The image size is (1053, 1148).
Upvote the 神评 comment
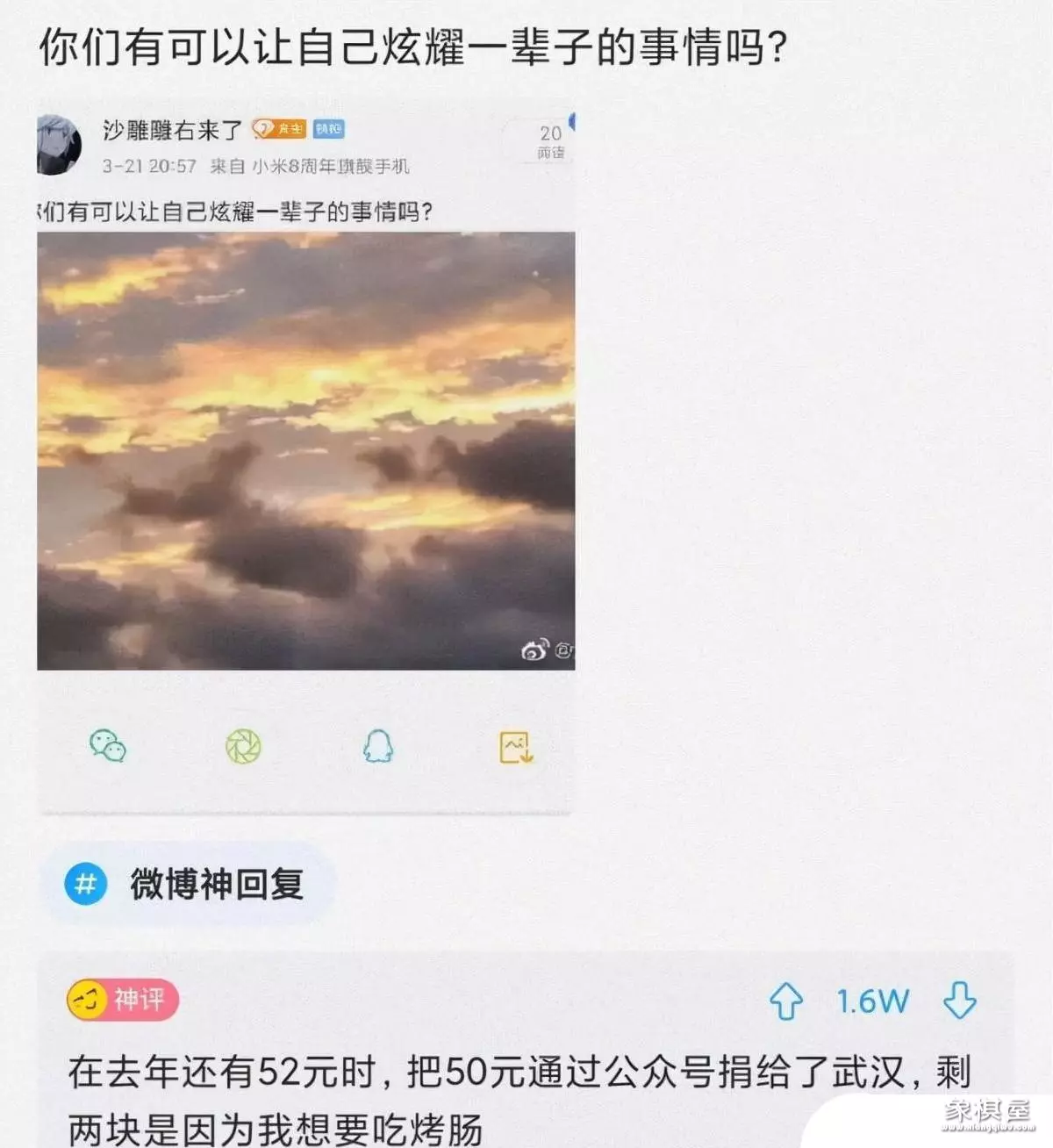(x=785, y=1001)
